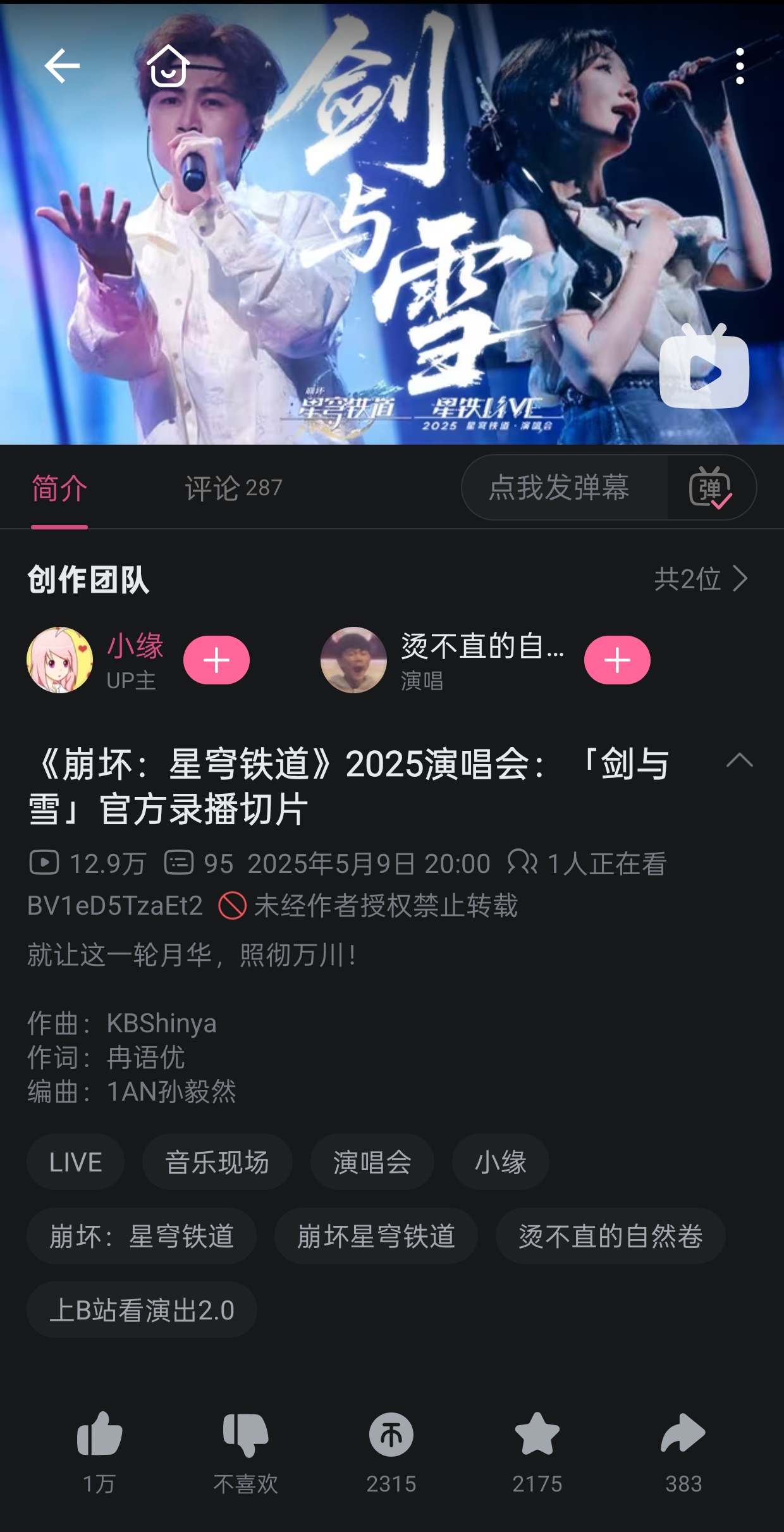Switch to the 评论 287 tab
Screen dimensions: 784x1532
(x=233, y=488)
